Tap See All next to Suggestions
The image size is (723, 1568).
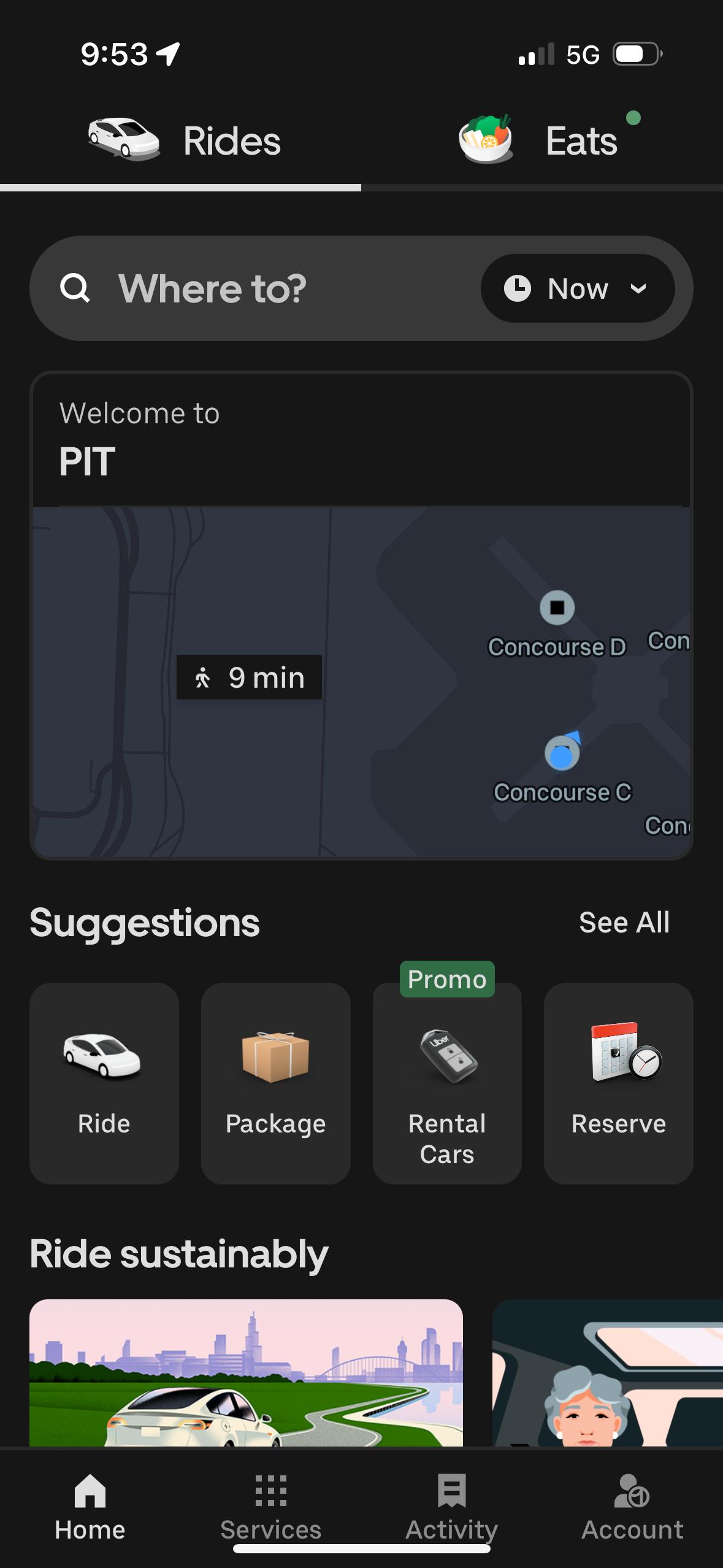tap(624, 921)
